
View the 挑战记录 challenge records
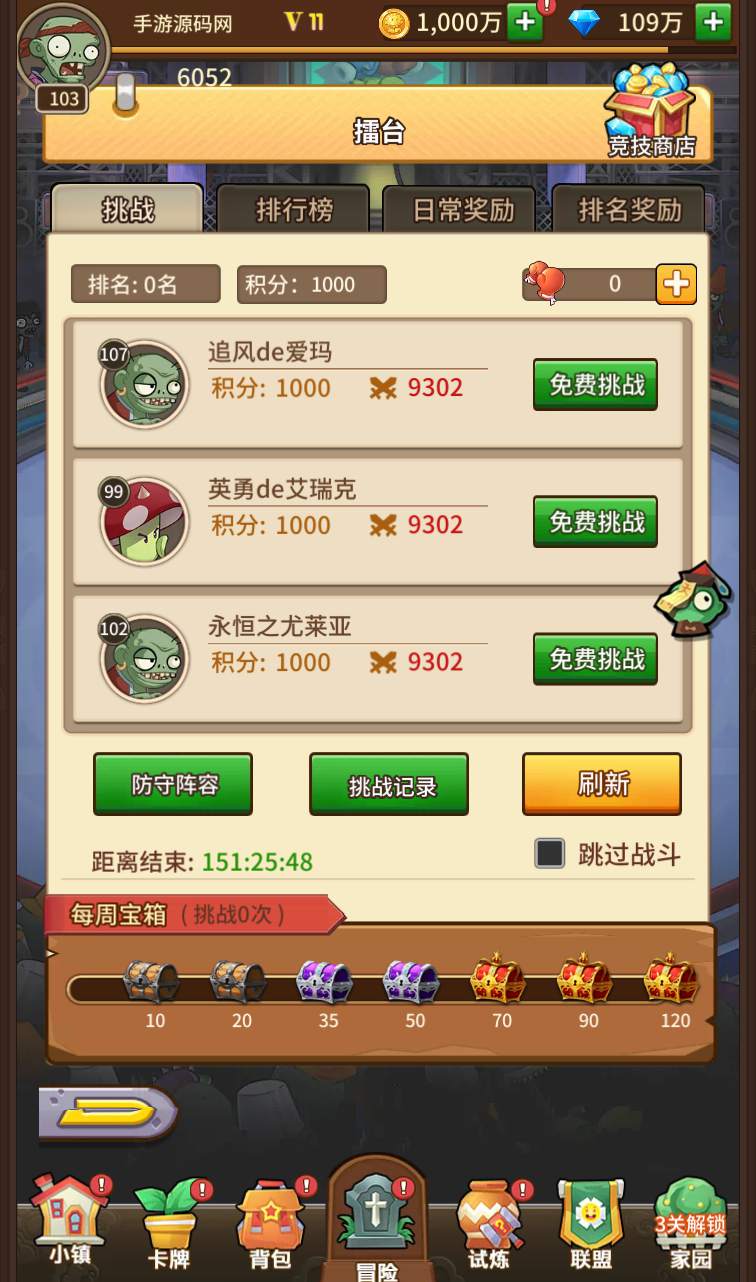(389, 785)
